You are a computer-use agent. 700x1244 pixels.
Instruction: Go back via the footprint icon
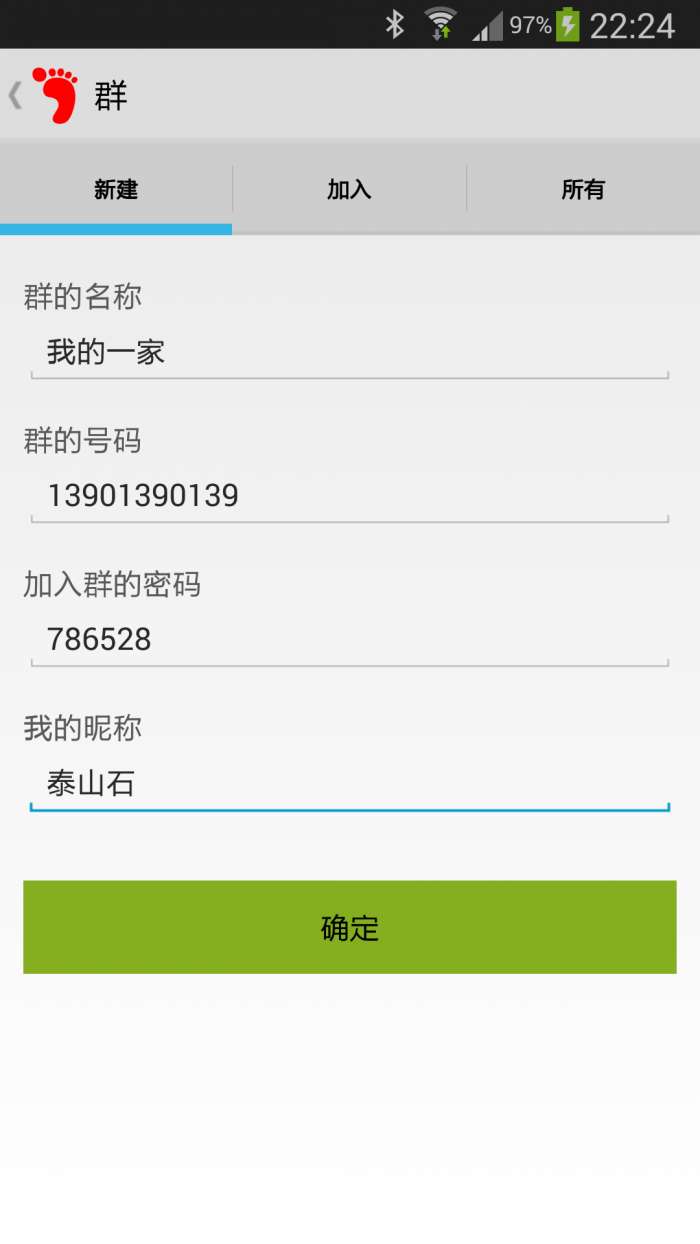[x=52, y=95]
